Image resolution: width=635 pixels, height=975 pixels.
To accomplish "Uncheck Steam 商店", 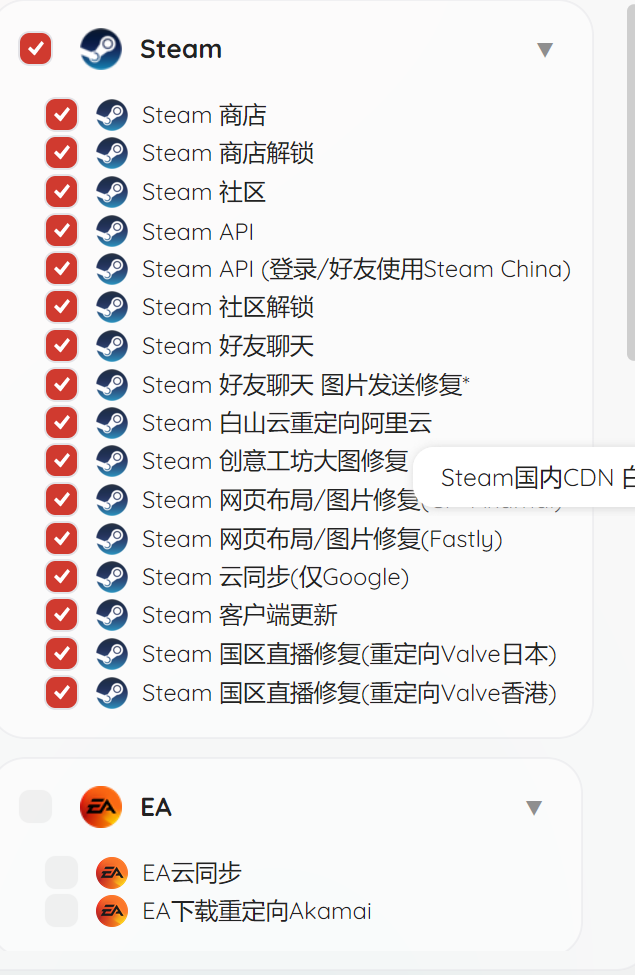I will point(62,115).
